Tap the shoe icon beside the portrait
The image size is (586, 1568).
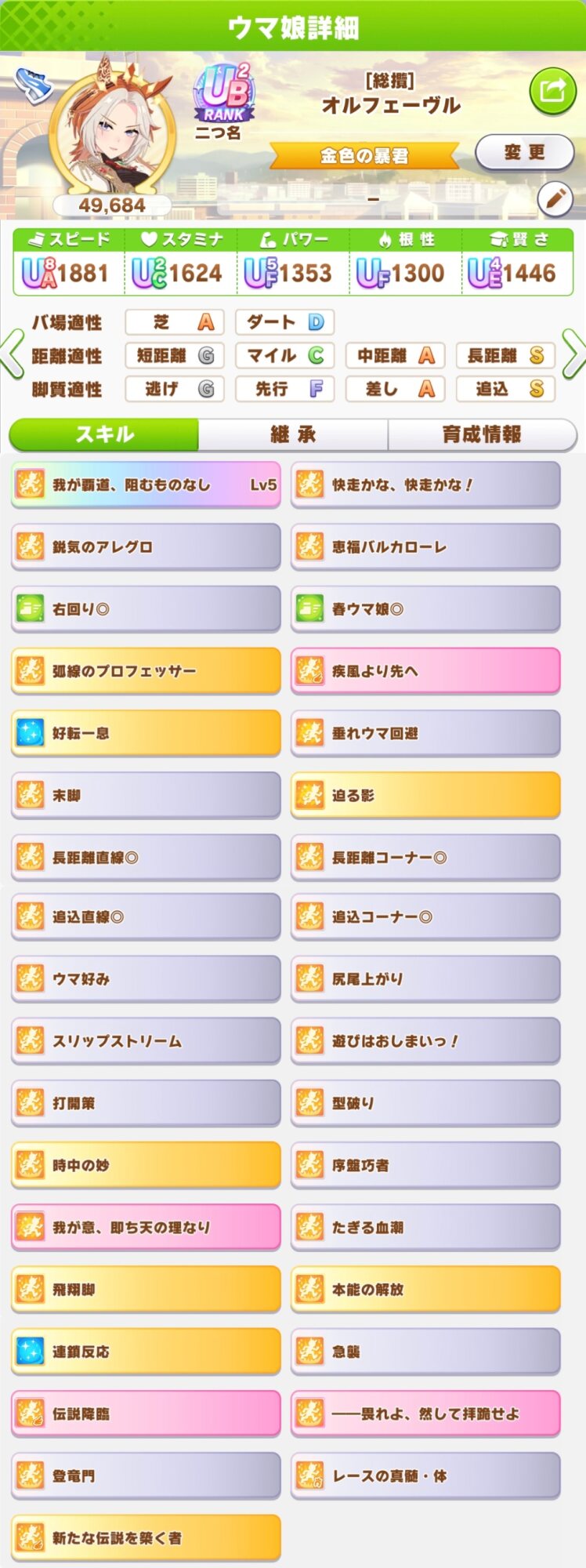coord(33,85)
